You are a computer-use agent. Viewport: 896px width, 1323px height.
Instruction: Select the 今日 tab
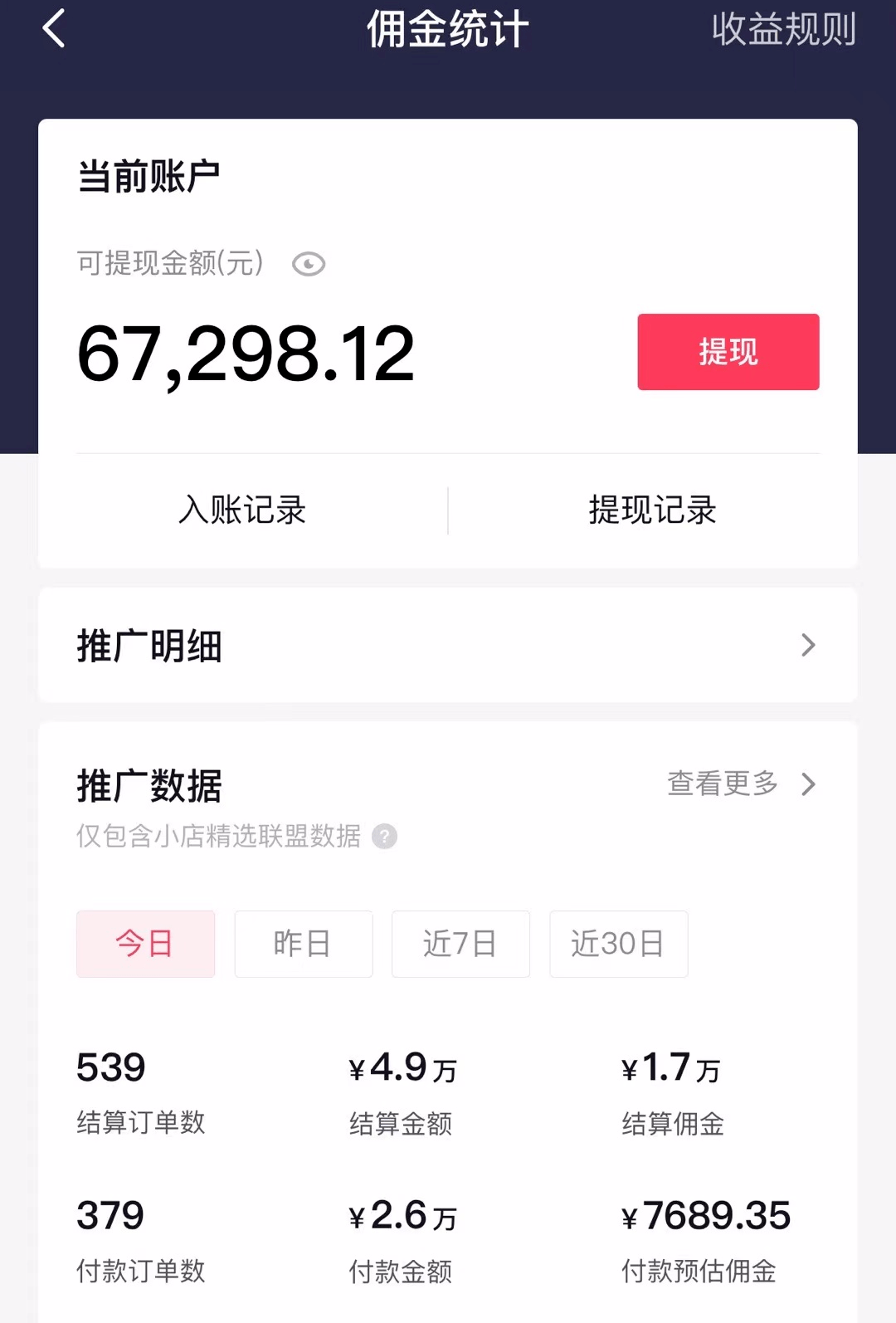[145, 944]
